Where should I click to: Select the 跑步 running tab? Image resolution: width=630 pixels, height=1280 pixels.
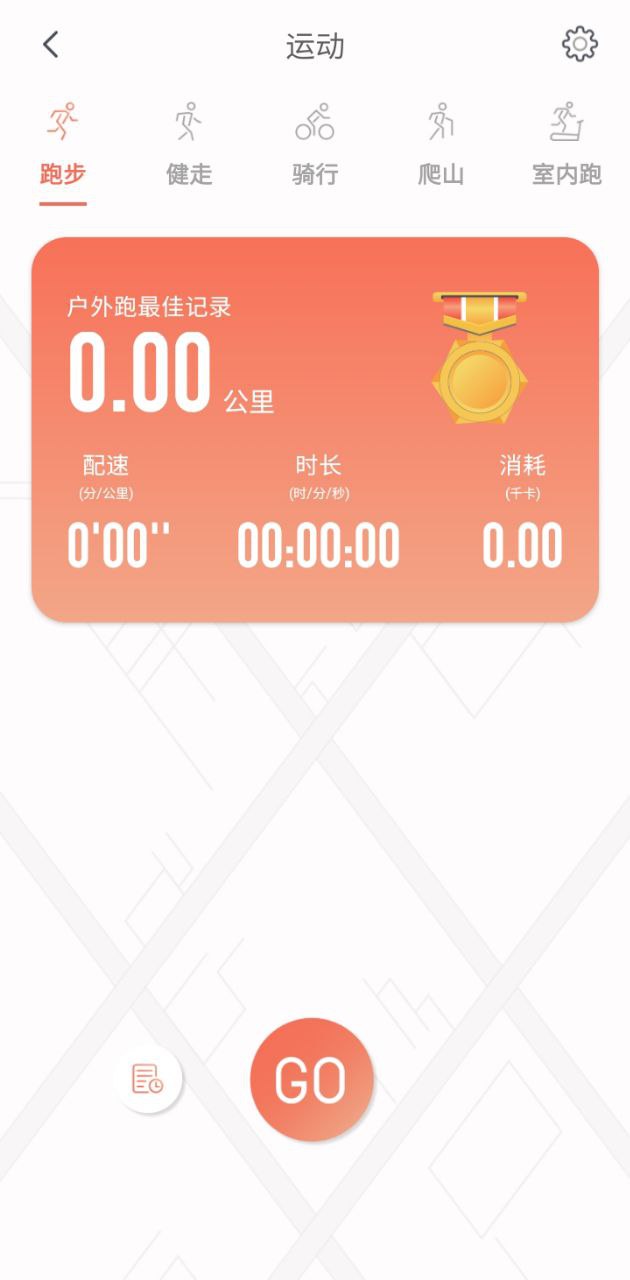(x=63, y=146)
